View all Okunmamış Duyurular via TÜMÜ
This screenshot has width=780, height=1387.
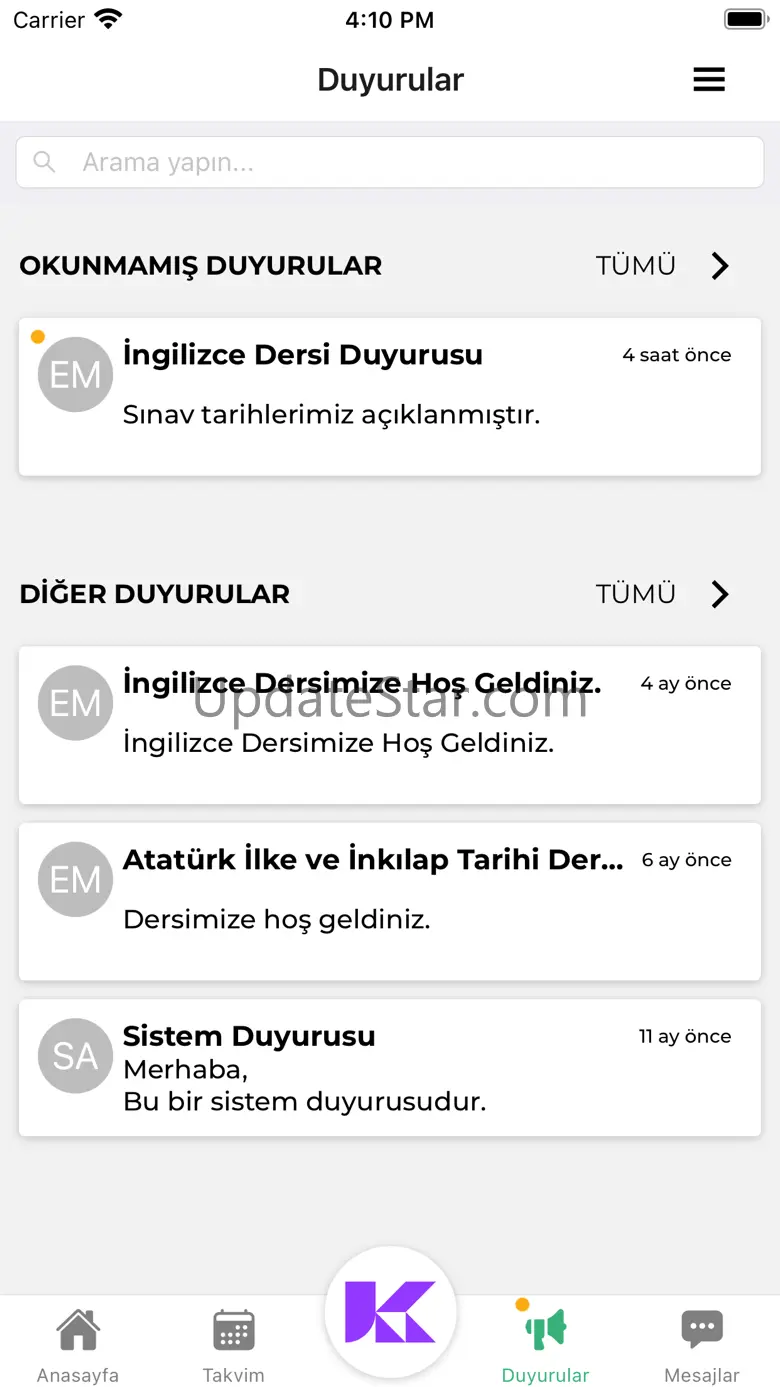point(662,266)
